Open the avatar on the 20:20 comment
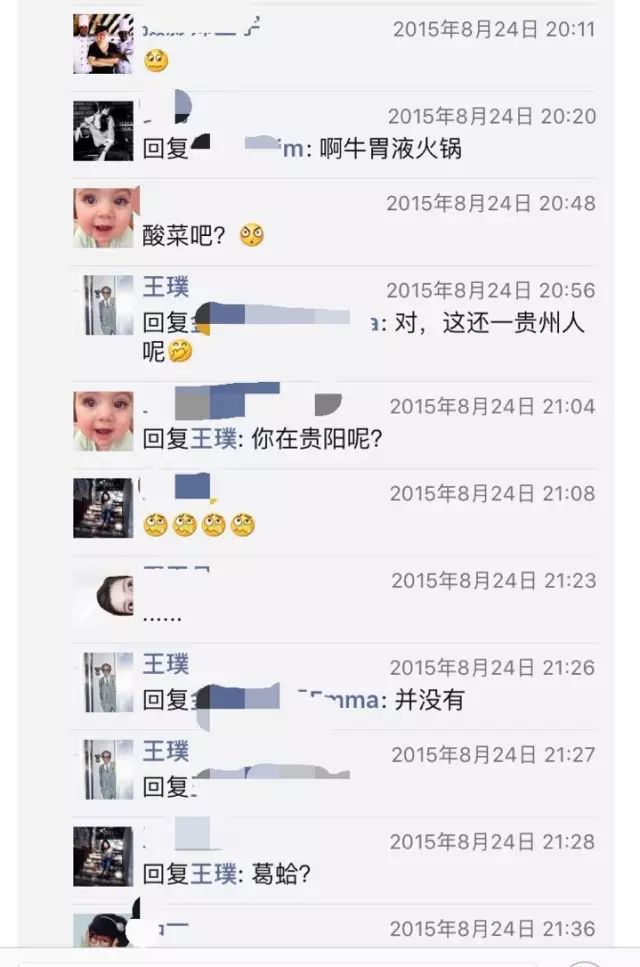This screenshot has width=640, height=967. tap(103, 130)
